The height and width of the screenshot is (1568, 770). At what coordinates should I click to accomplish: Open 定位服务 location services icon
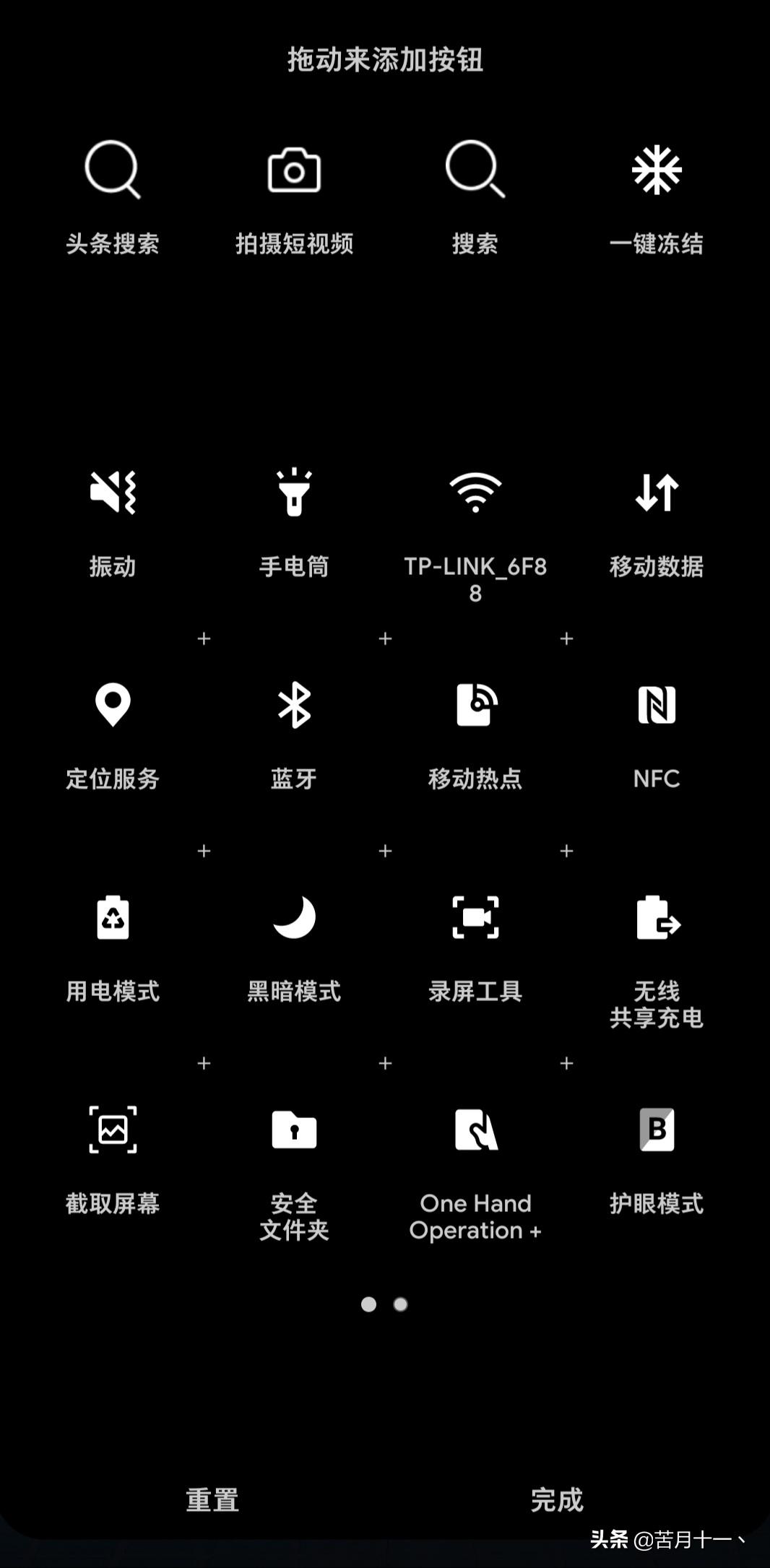coord(112,706)
